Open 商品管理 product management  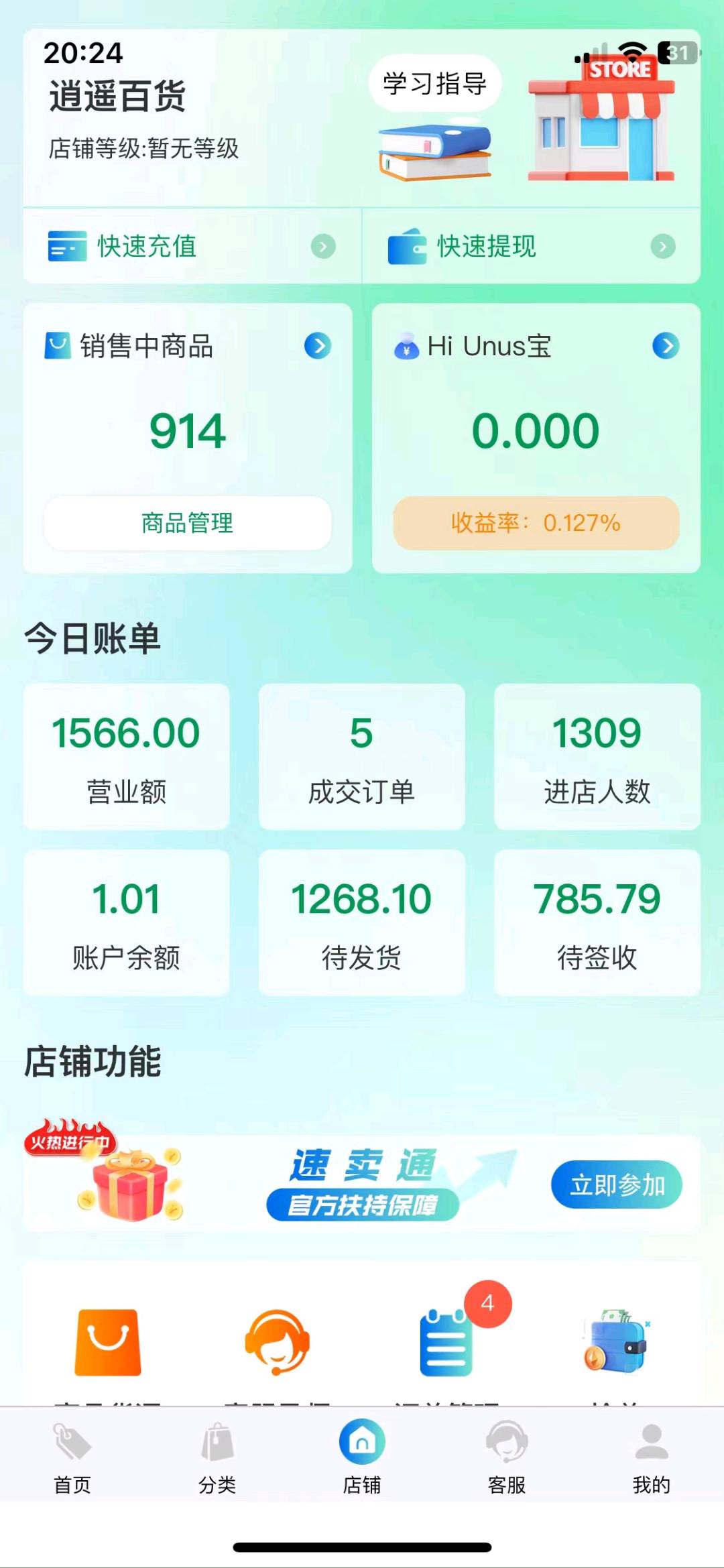(188, 523)
